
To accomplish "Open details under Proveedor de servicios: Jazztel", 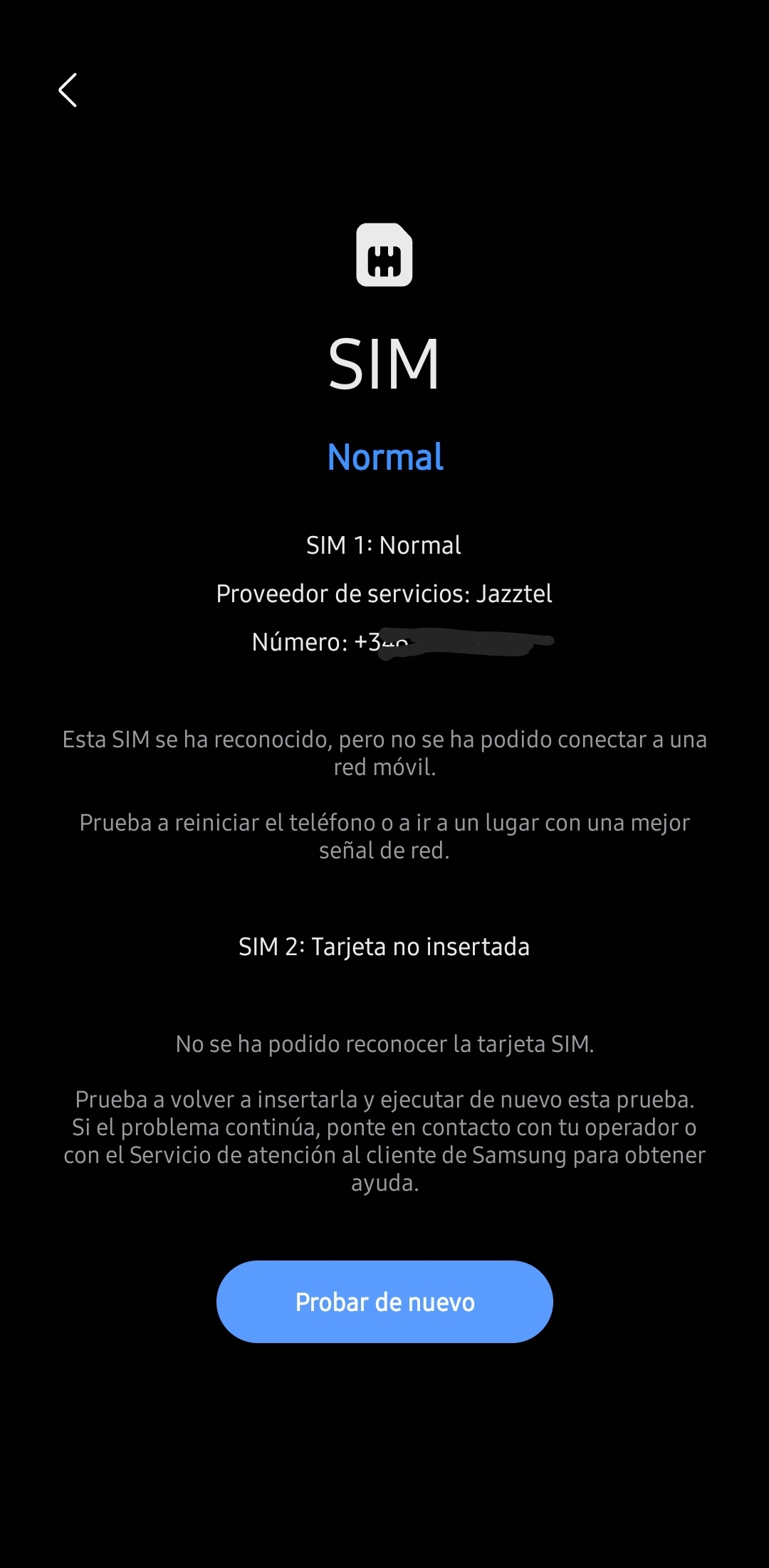I will 384,593.
